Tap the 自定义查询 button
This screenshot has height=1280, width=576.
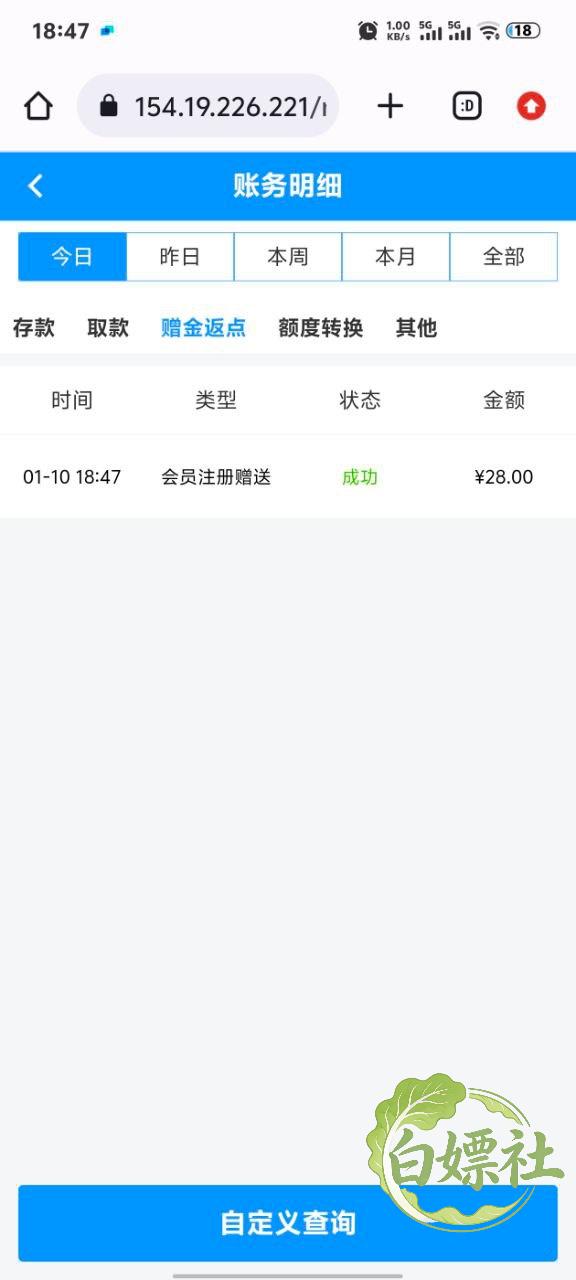click(288, 1223)
